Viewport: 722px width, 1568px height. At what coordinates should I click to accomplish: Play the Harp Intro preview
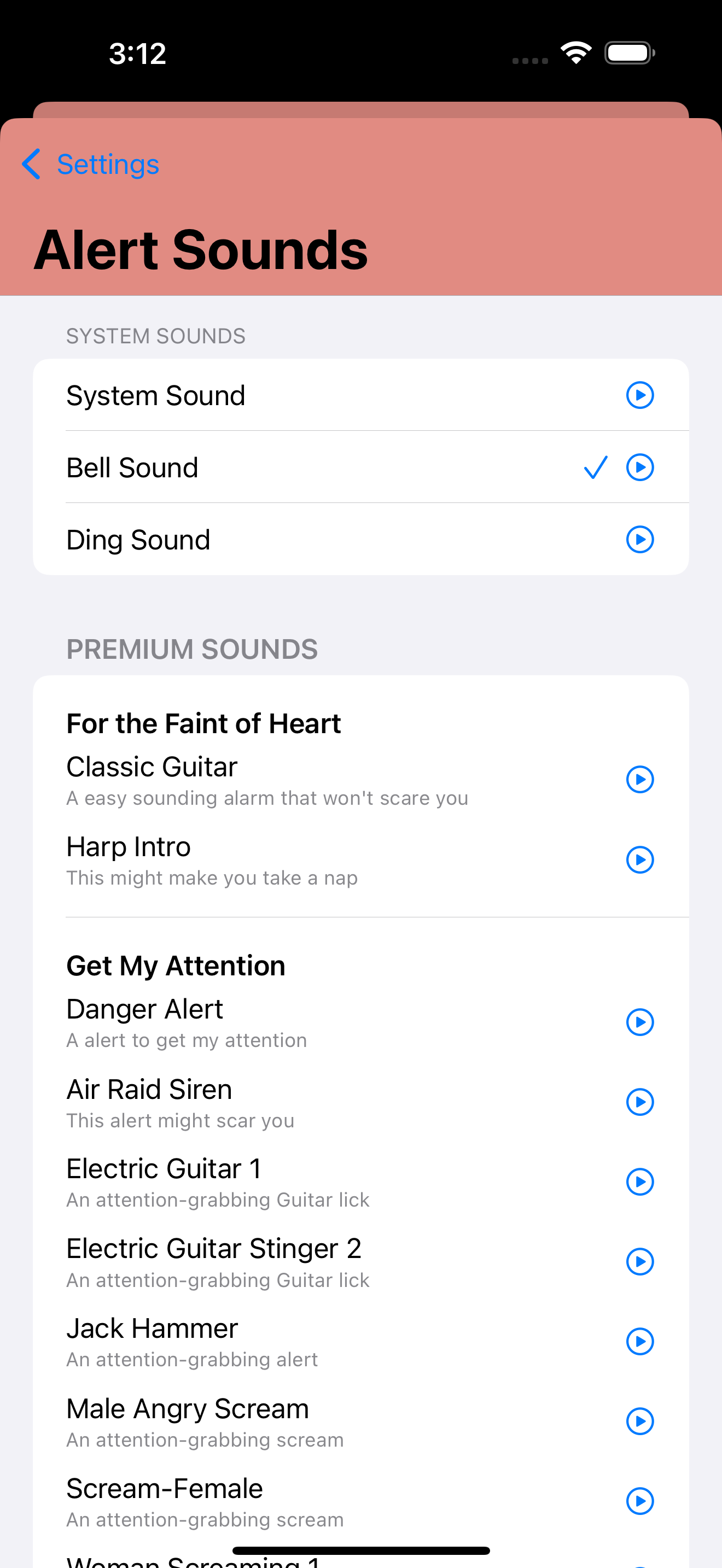coord(639,860)
